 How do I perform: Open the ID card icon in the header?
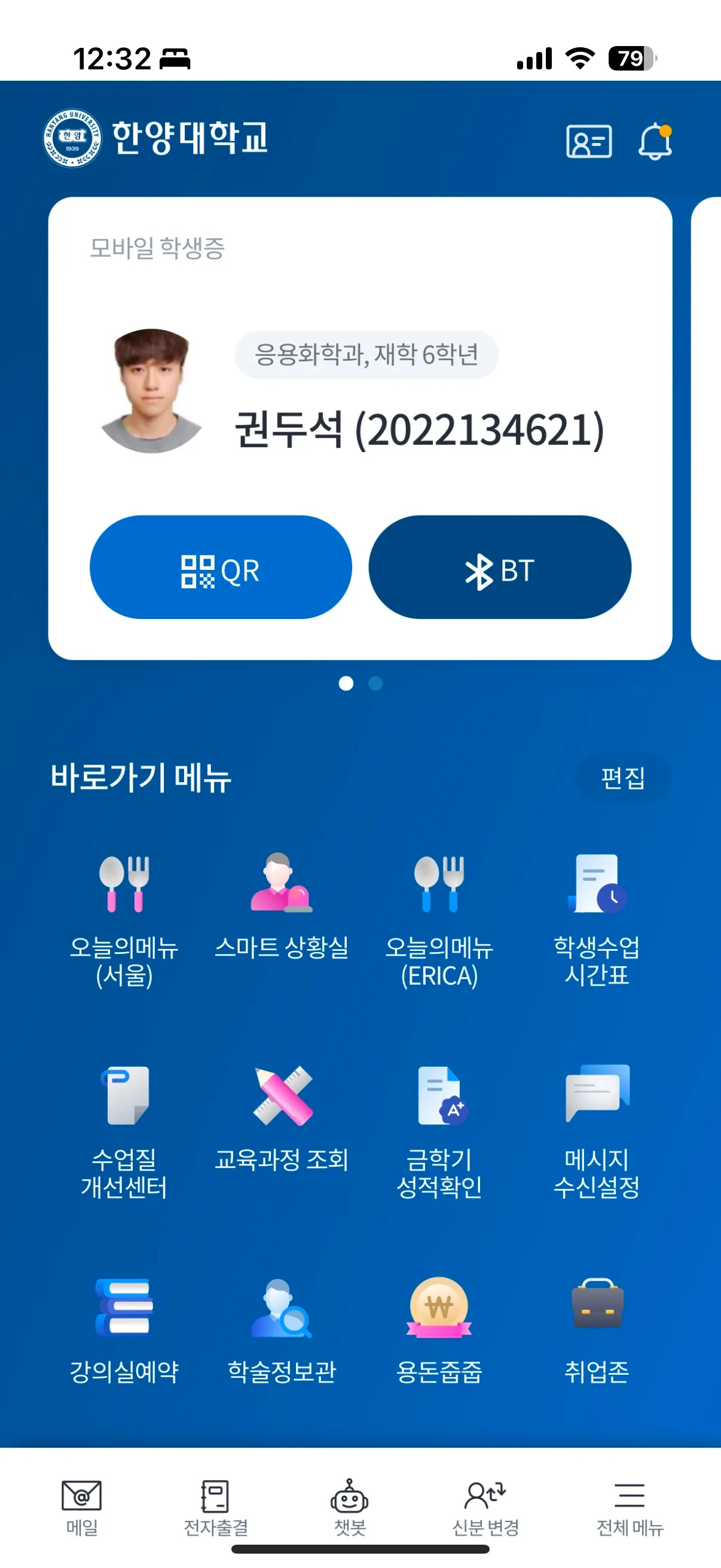588,142
